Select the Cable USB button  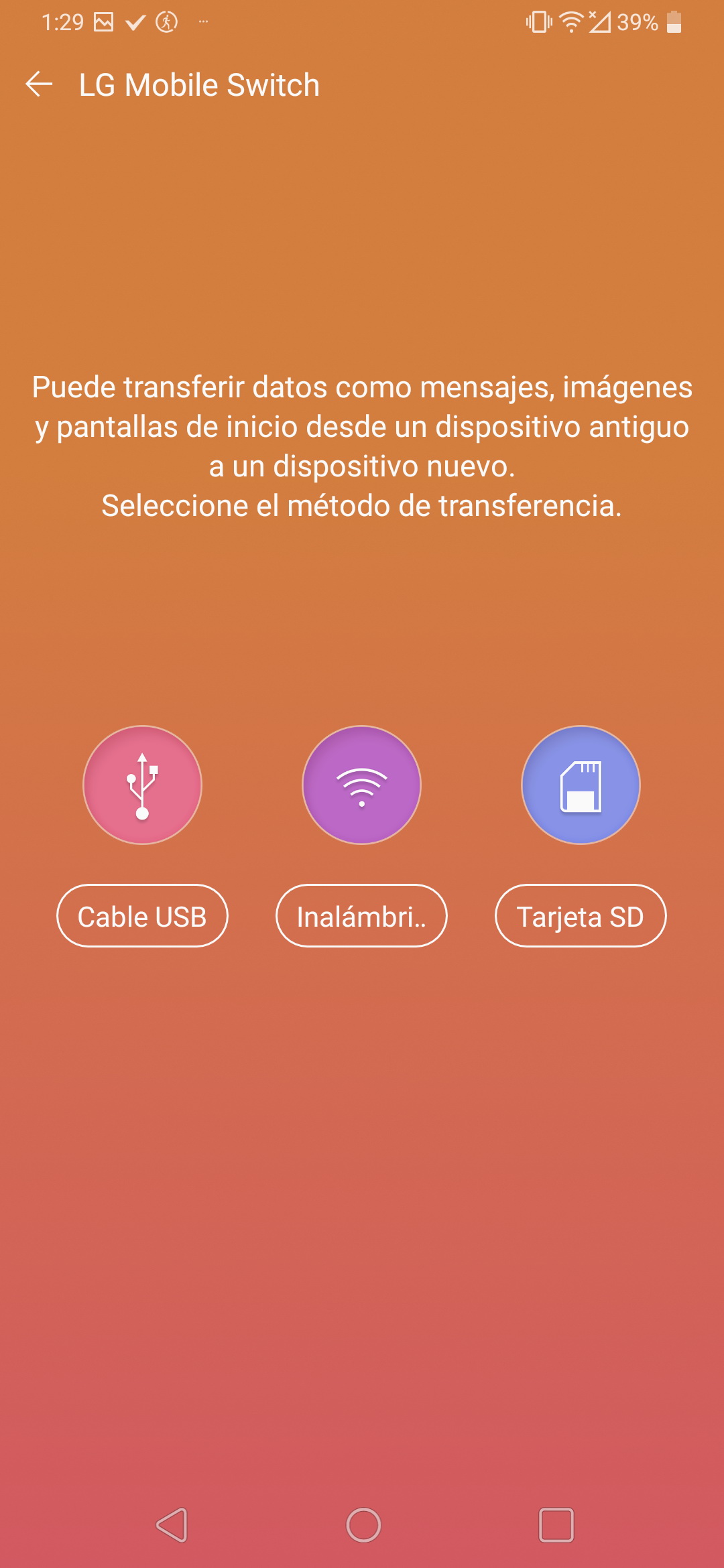[x=142, y=915]
